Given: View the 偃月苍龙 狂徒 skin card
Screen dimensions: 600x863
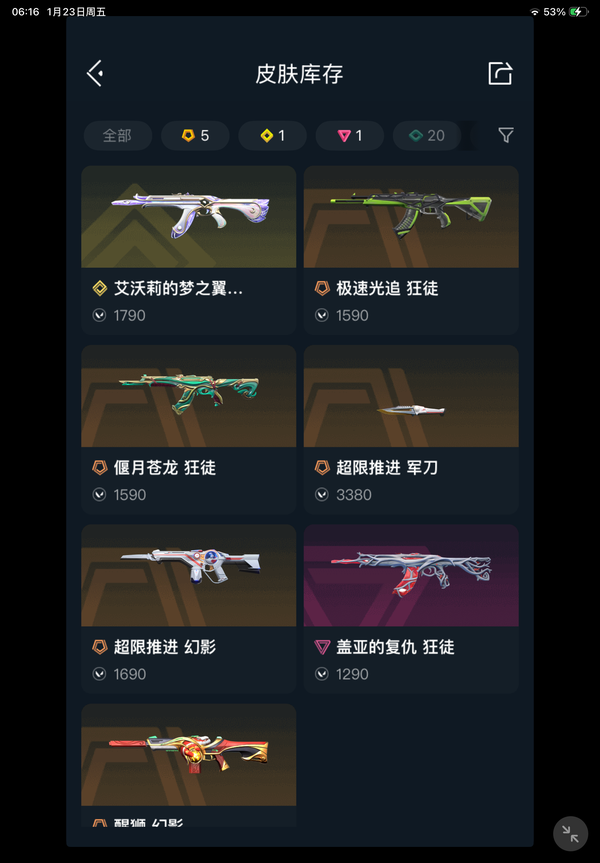Looking at the screenshot, I should pos(188,429).
